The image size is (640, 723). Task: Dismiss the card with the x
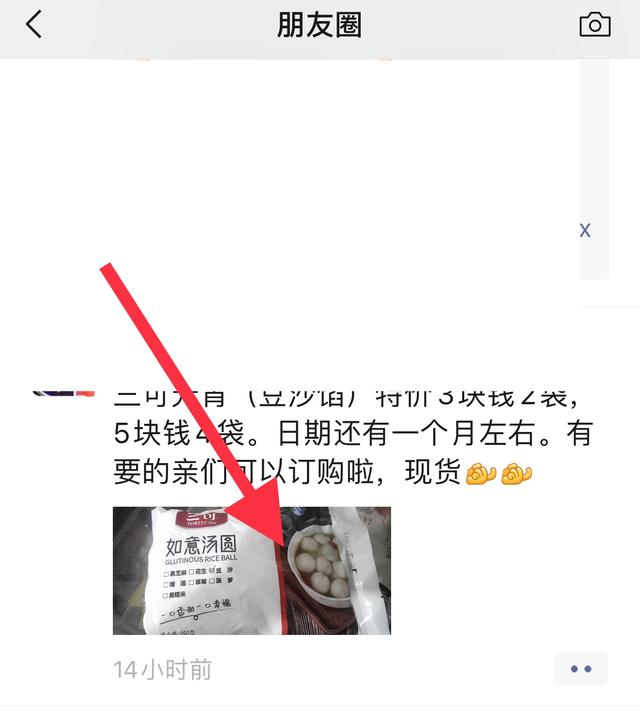[x=585, y=230]
